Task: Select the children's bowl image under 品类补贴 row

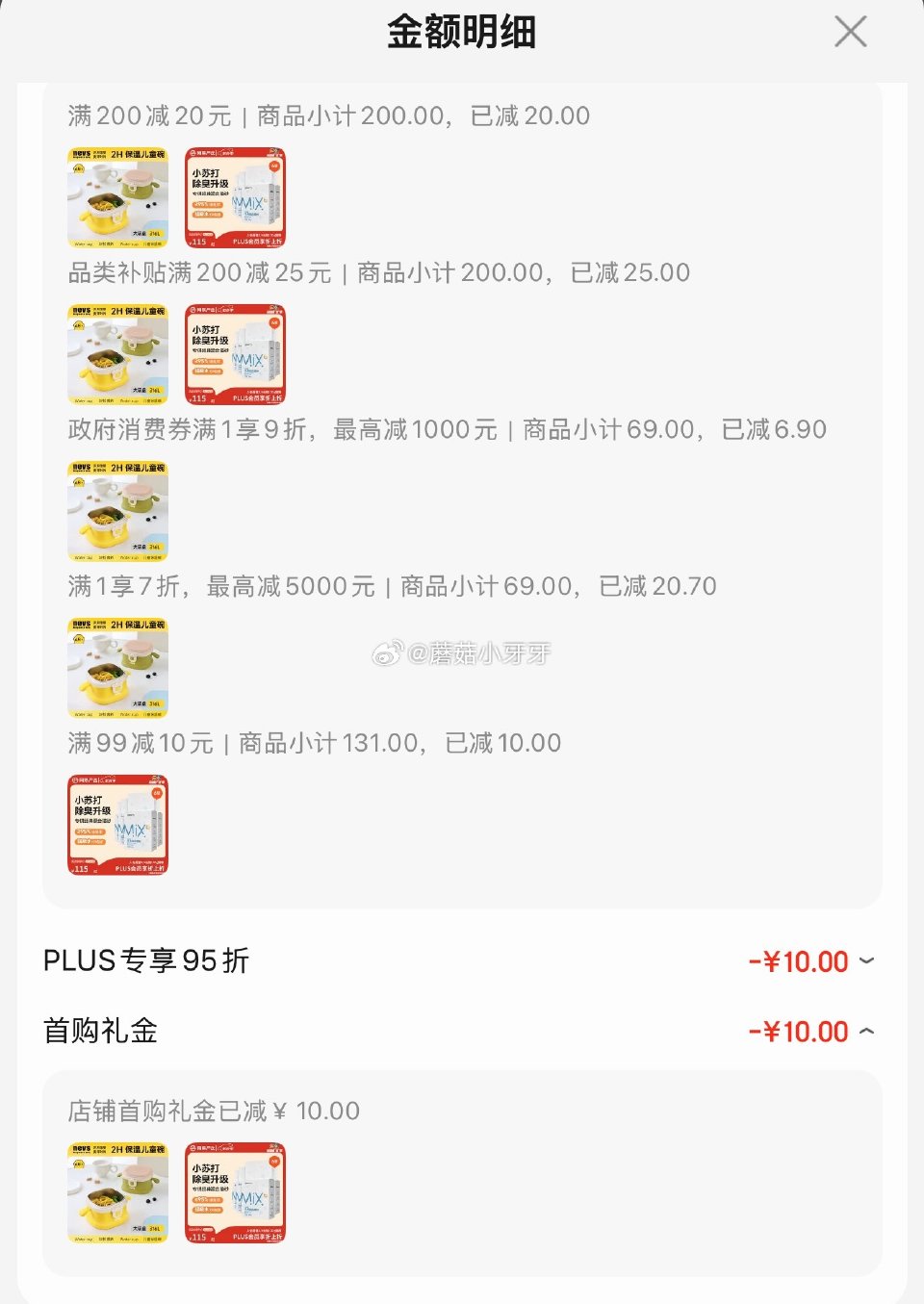Action: coord(116,354)
